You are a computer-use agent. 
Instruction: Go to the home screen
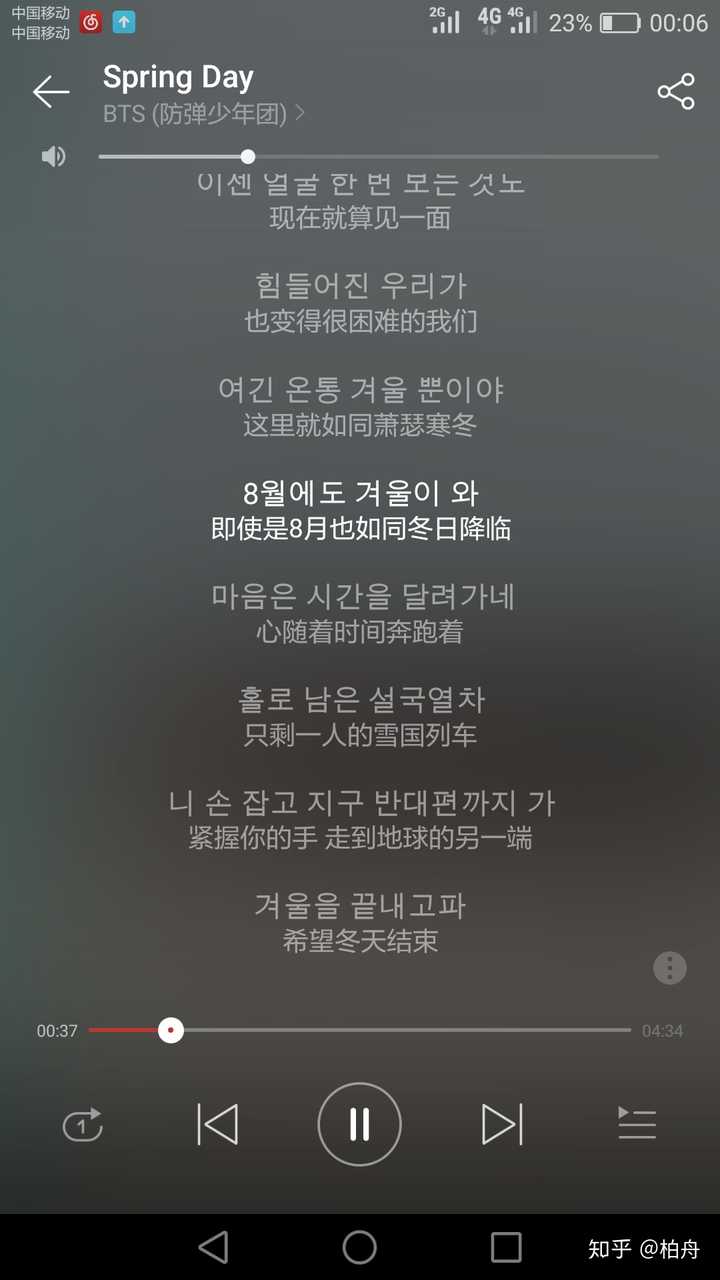pyautogui.click(x=360, y=1247)
